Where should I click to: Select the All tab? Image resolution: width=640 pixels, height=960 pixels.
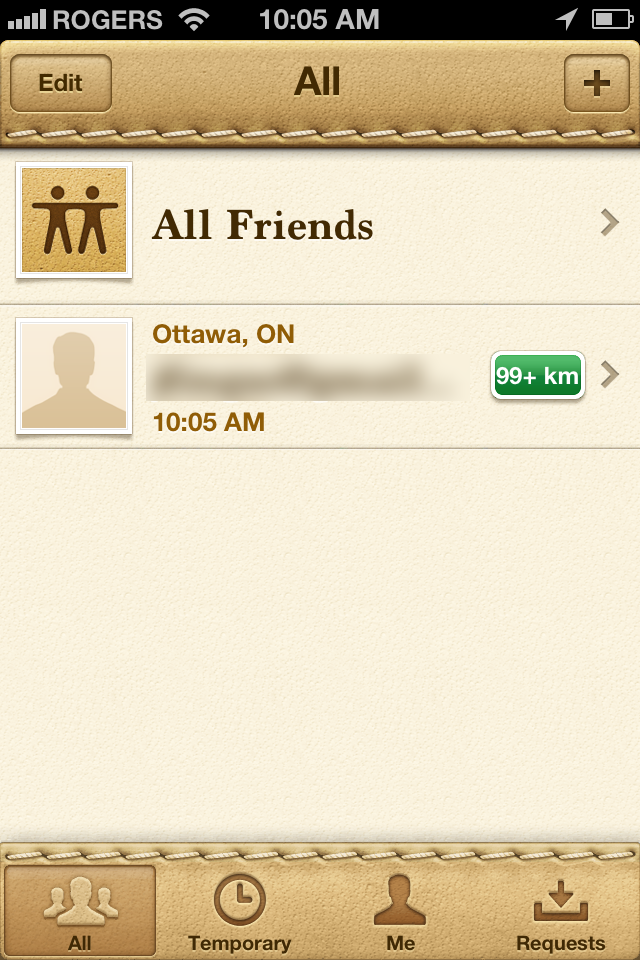point(80,911)
